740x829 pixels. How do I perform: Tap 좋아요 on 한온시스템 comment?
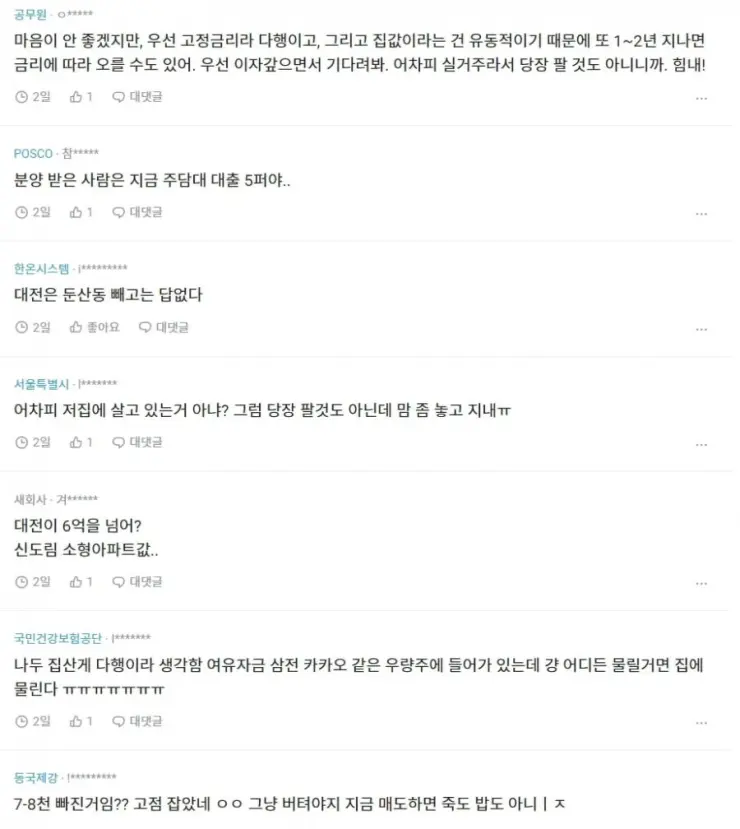click(94, 327)
